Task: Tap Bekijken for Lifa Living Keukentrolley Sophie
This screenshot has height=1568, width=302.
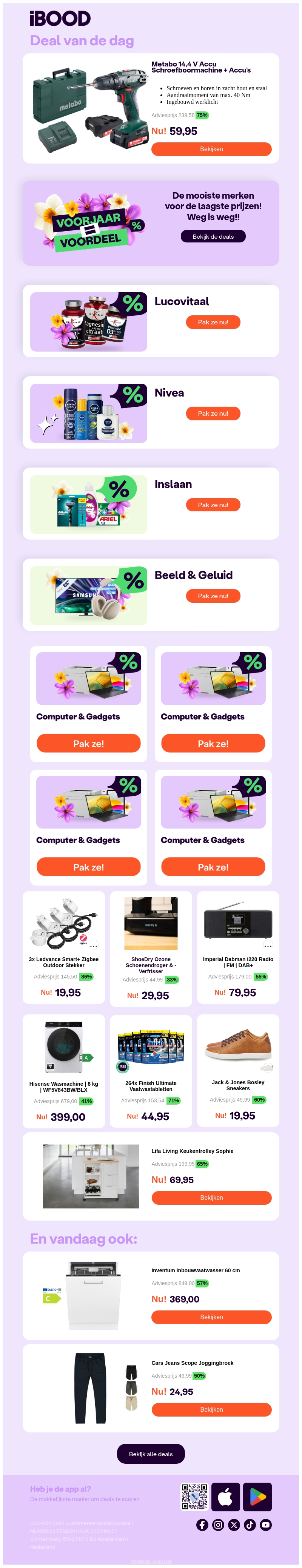Action: [x=211, y=1197]
